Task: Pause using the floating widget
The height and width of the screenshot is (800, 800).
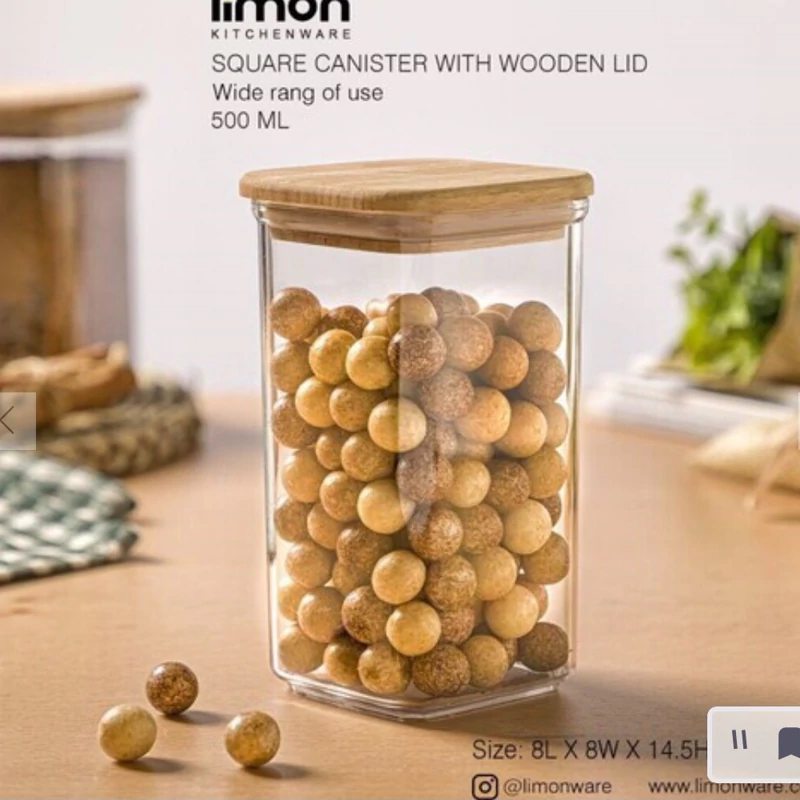Action: [x=740, y=741]
